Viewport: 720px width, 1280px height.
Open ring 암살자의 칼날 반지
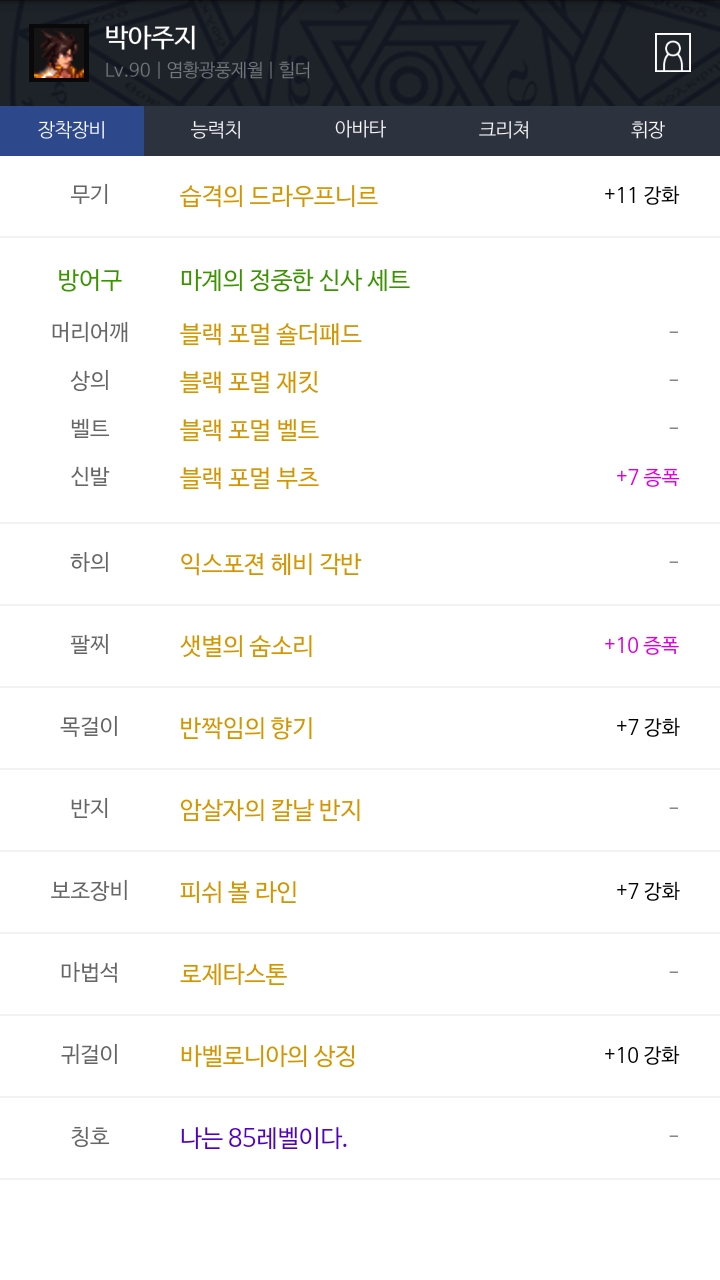270,810
